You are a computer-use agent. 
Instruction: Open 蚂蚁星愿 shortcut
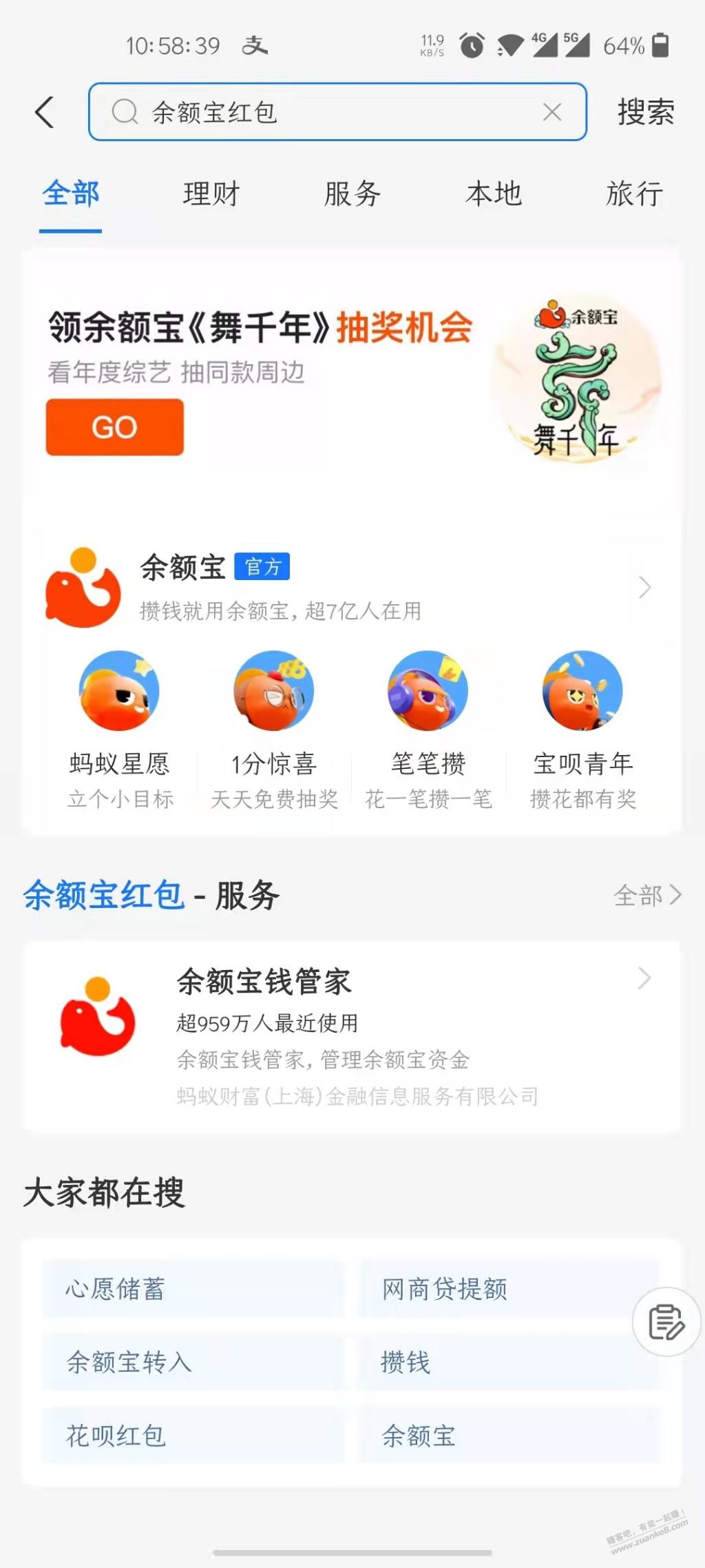coord(120,730)
